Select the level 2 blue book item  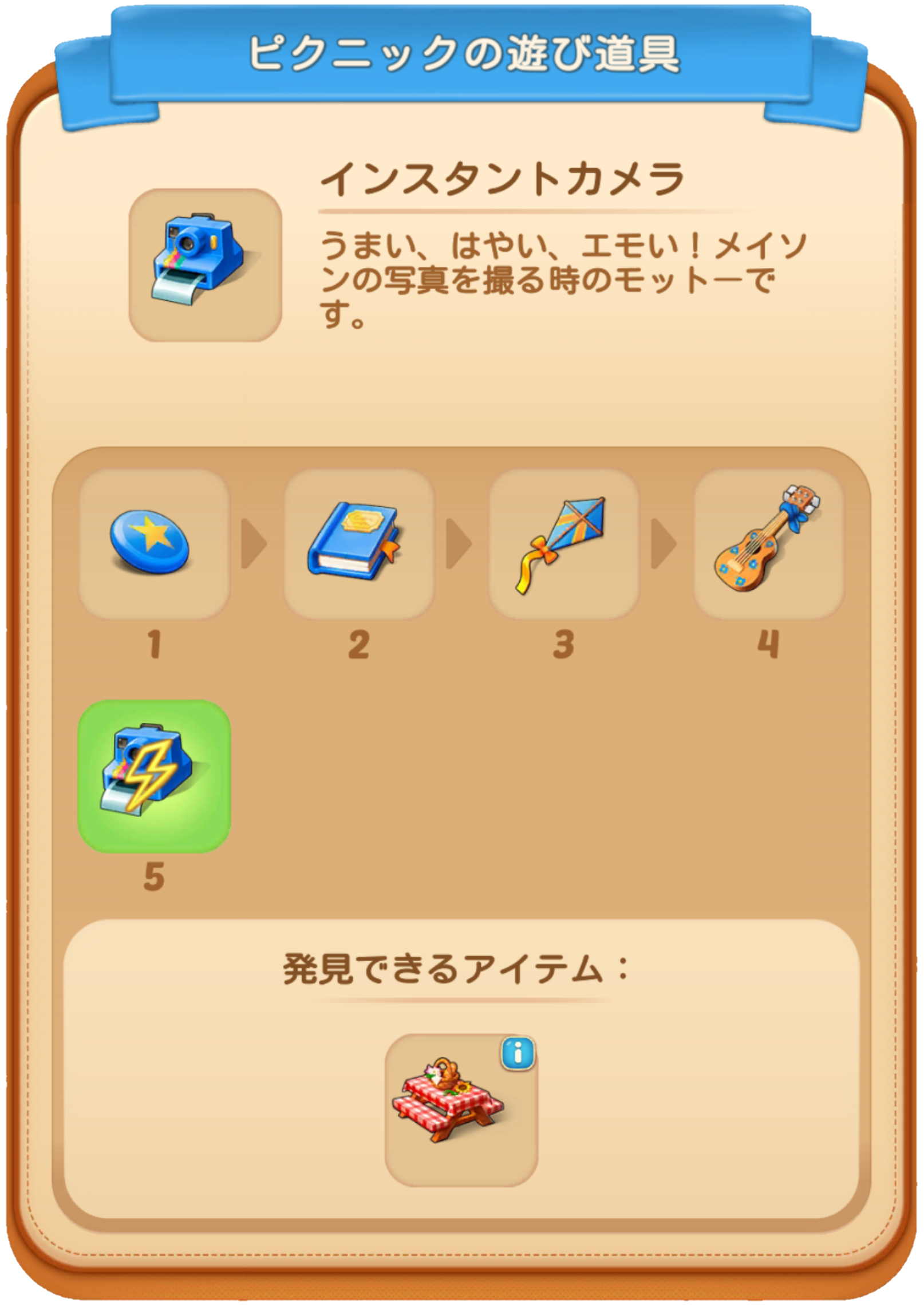[358, 544]
